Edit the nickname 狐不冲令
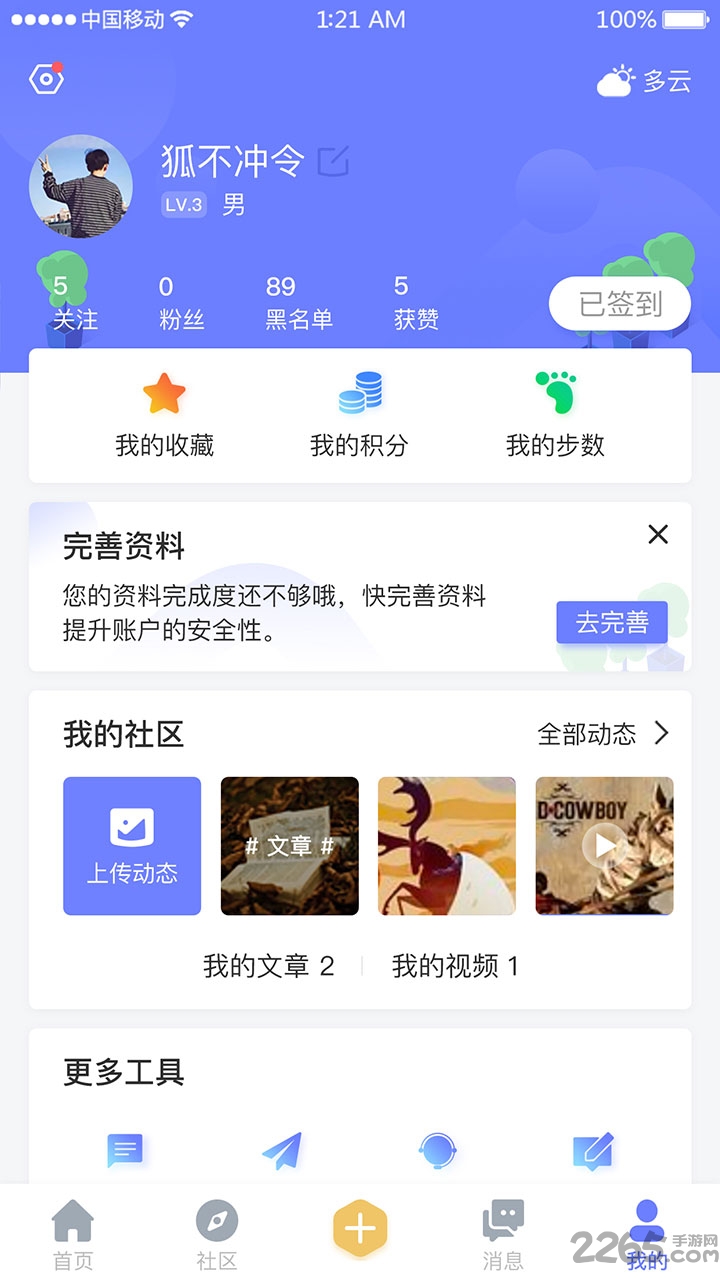The height and width of the screenshot is (1280, 720). pyautogui.click(x=333, y=160)
